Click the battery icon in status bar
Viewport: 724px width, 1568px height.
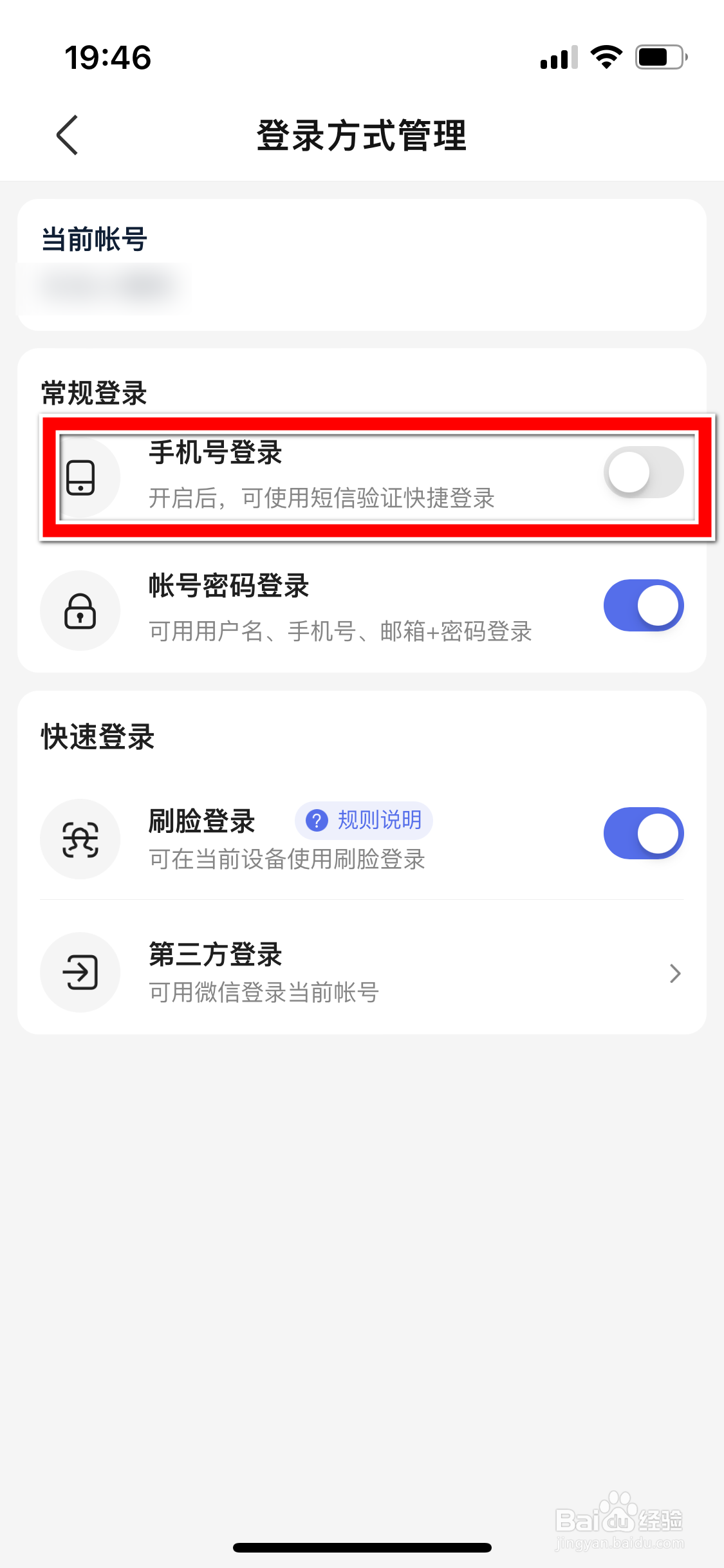pyautogui.click(x=658, y=57)
